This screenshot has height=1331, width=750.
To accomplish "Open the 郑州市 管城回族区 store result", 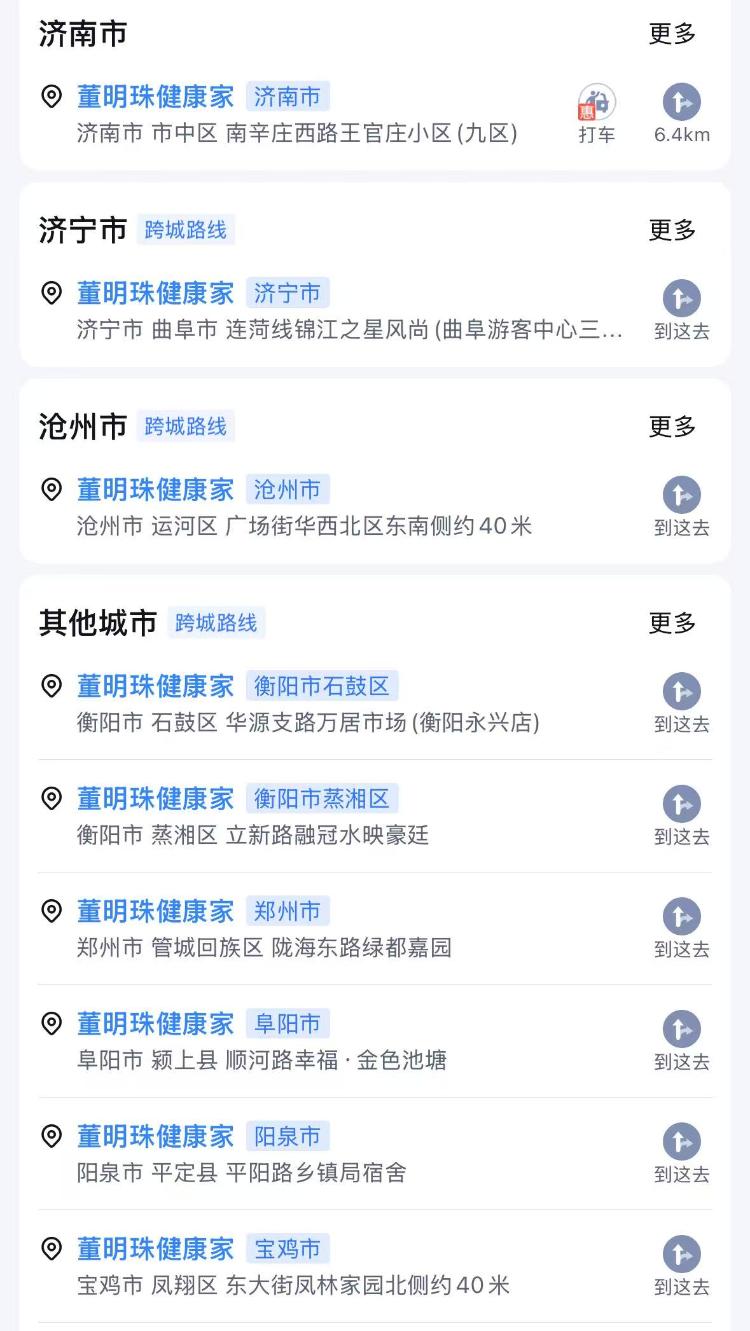I will coord(156,911).
